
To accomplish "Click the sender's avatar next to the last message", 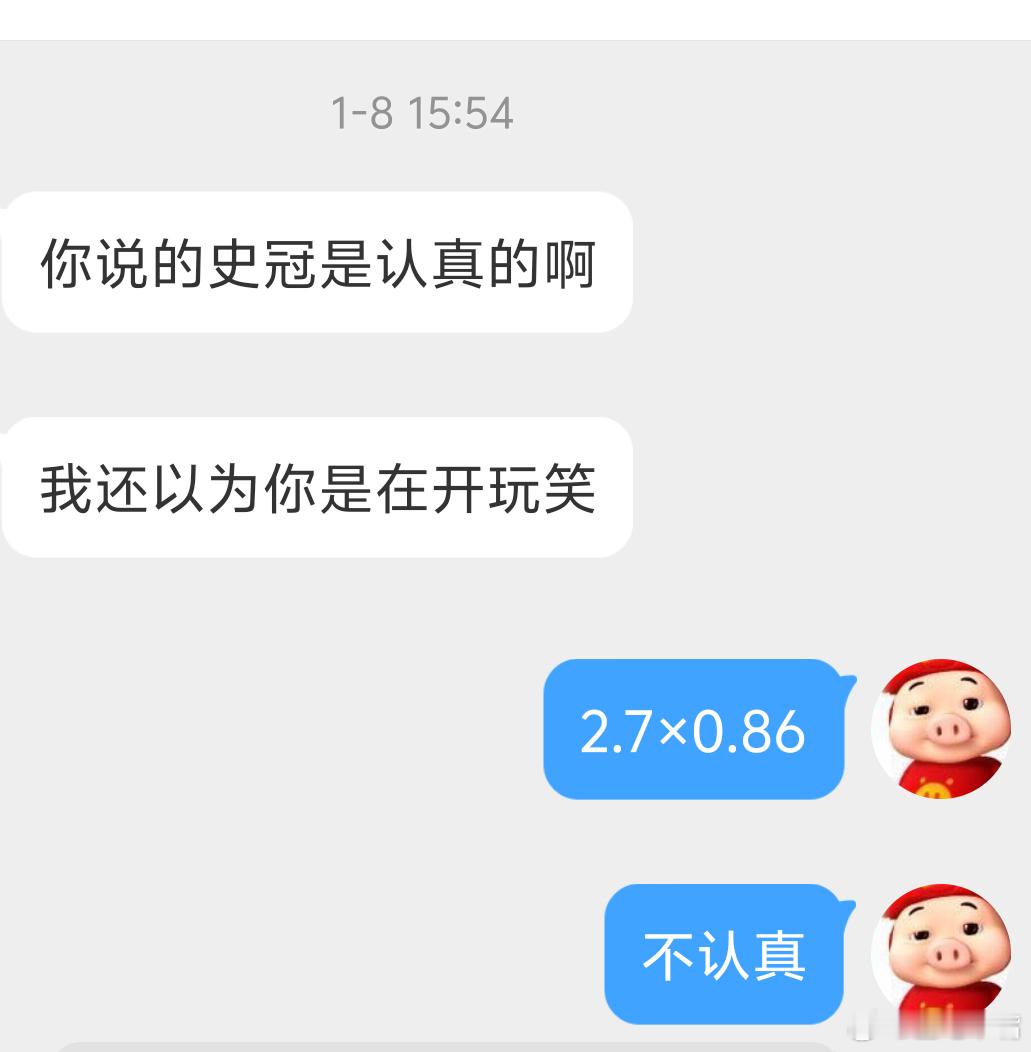I will coord(940,955).
